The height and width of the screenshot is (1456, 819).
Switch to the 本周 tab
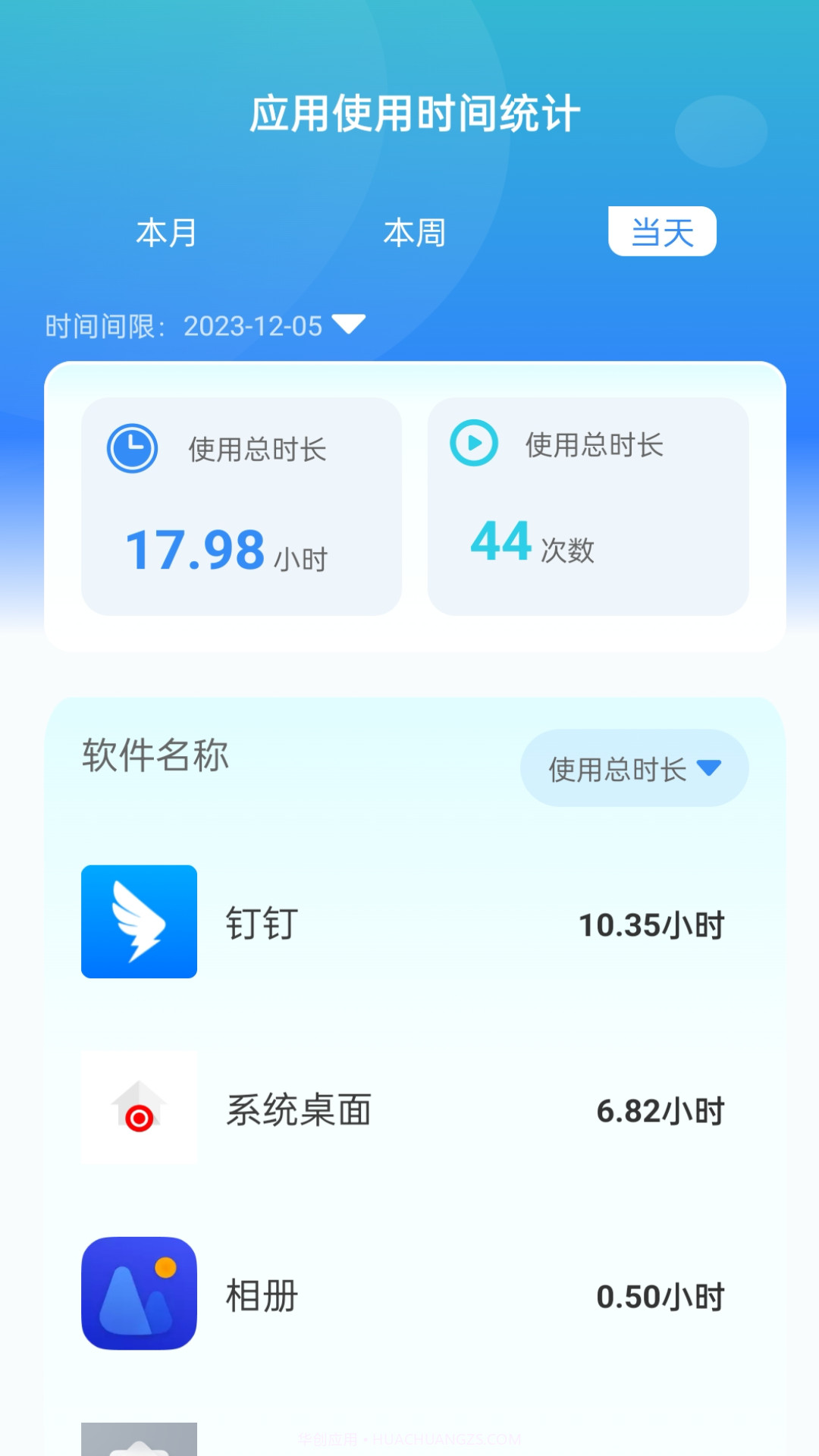pos(415,233)
